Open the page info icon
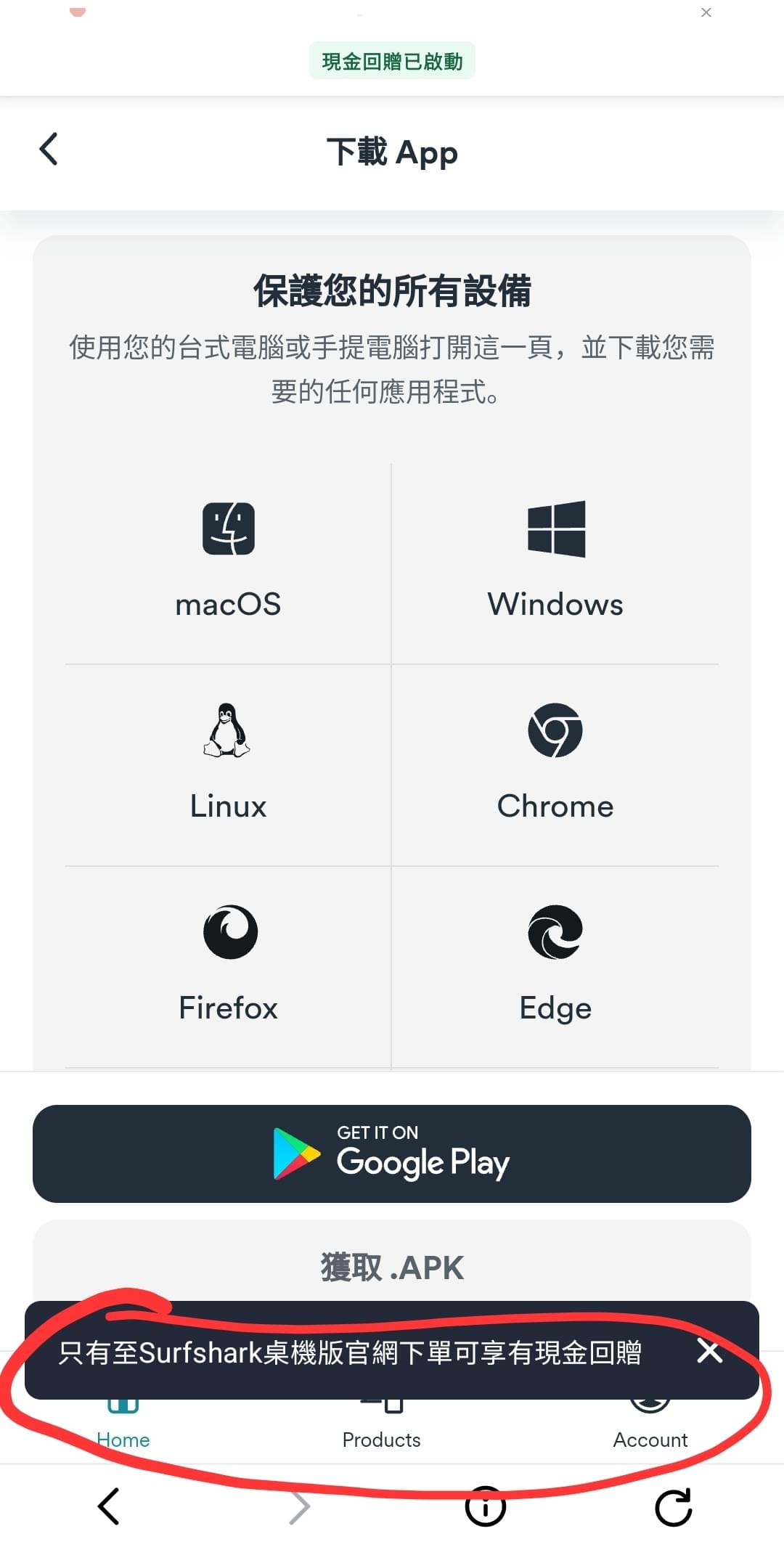This screenshot has width=784, height=1547. [485, 1507]
